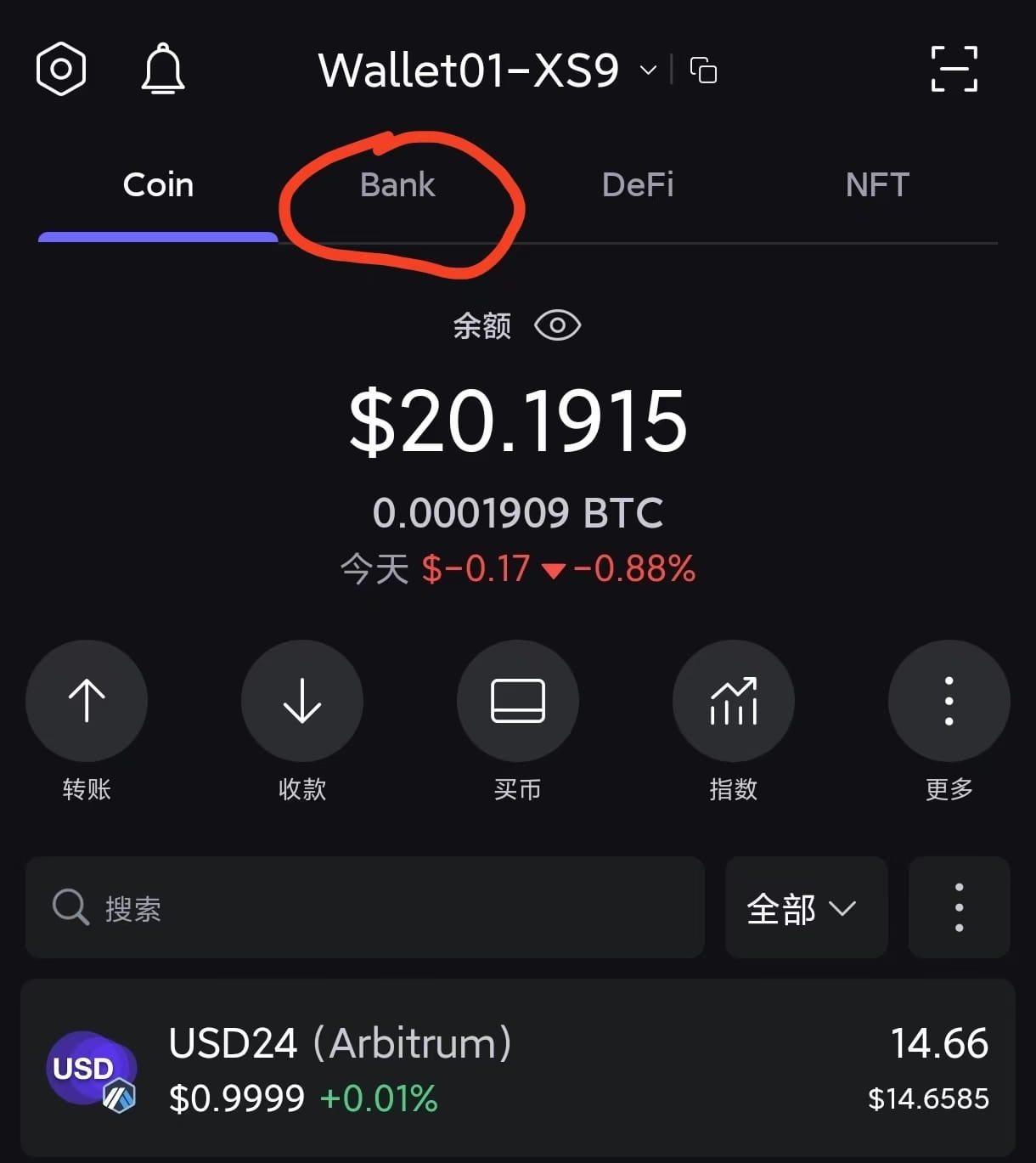Open the 买币 buy coin button
Screen dimensions: 1036x1163
(518, 701)
